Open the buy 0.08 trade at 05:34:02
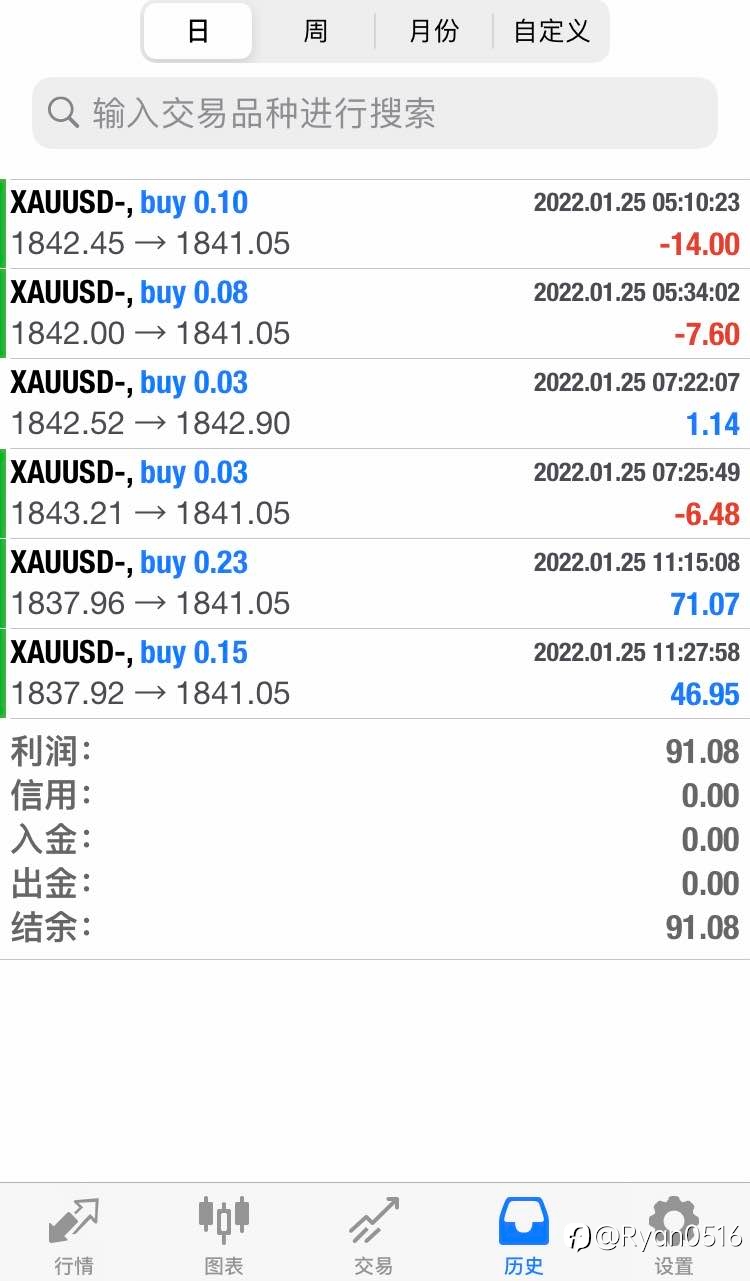 375,314
